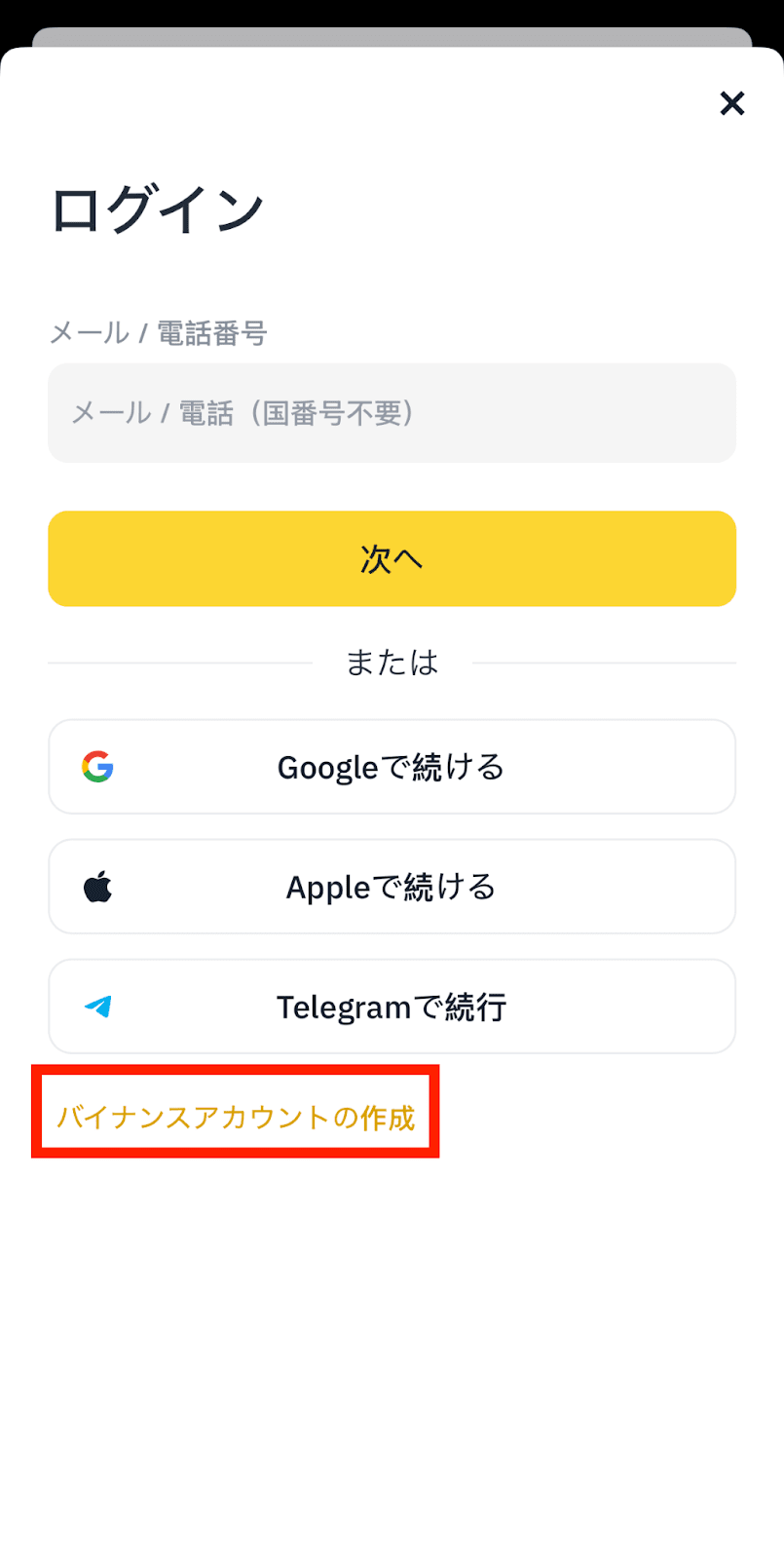Choose Telegramで続行 to continue with Telegram
The width and height of the screenshot is (784, 1559).
392,1007
